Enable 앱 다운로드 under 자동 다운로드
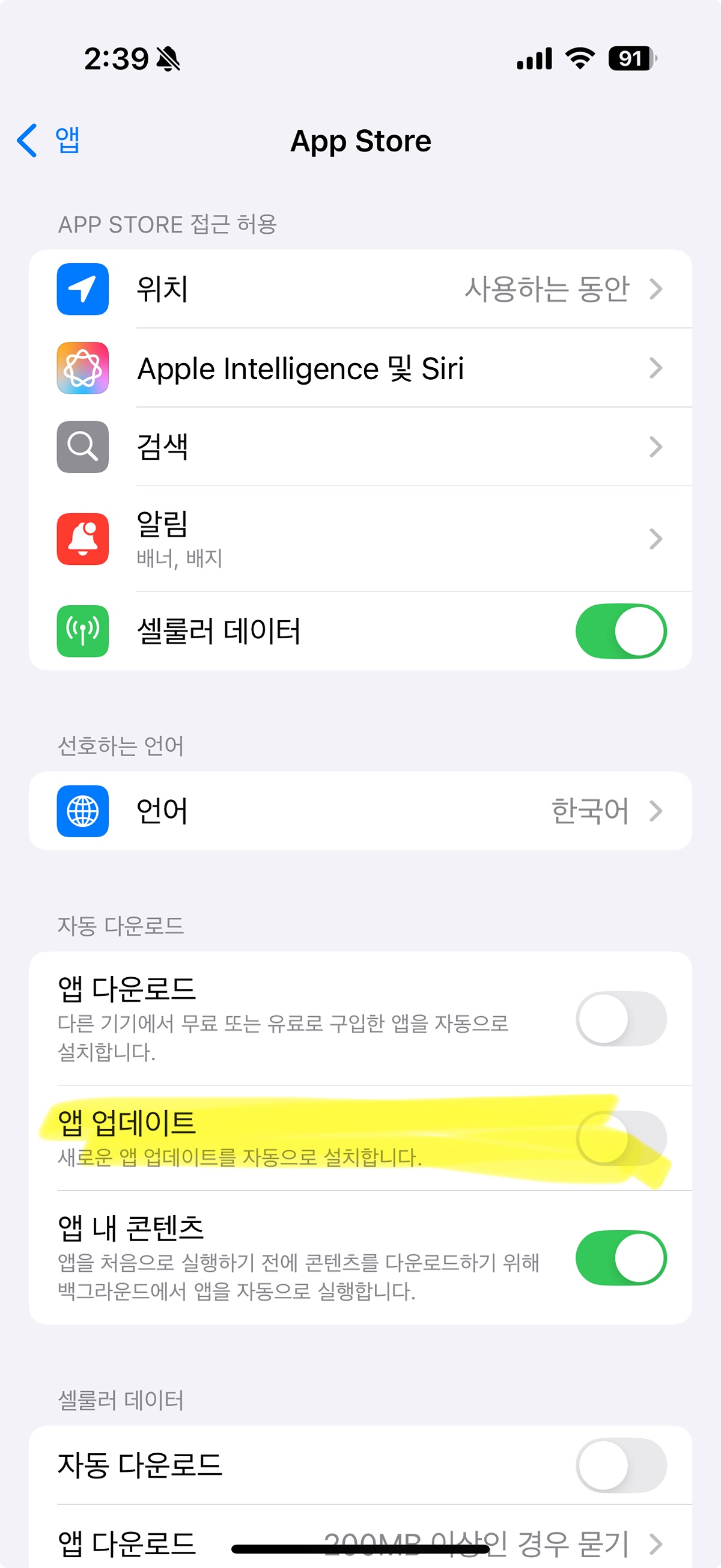This screenshot has width=721, height=1568. [x=621, y=1018]
